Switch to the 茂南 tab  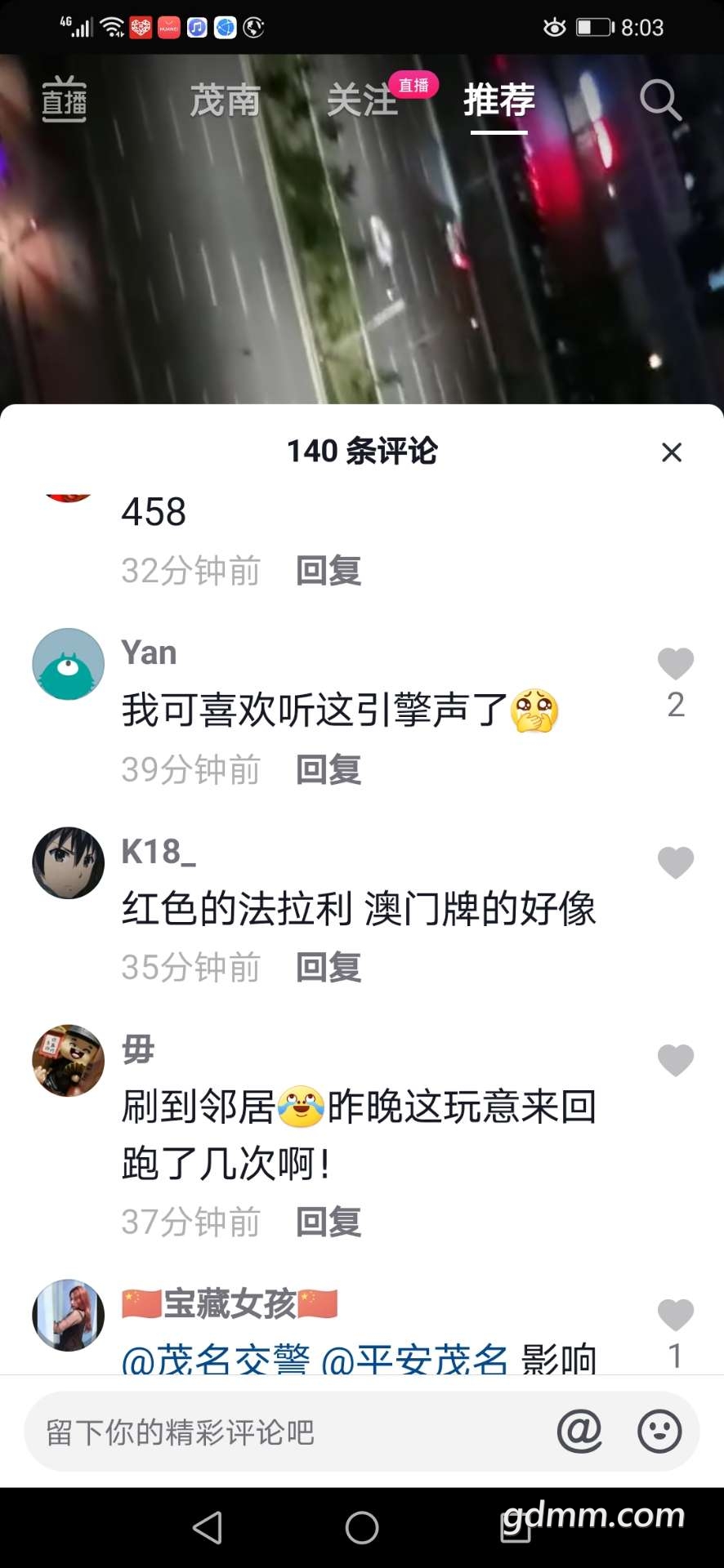click(225, 101)
